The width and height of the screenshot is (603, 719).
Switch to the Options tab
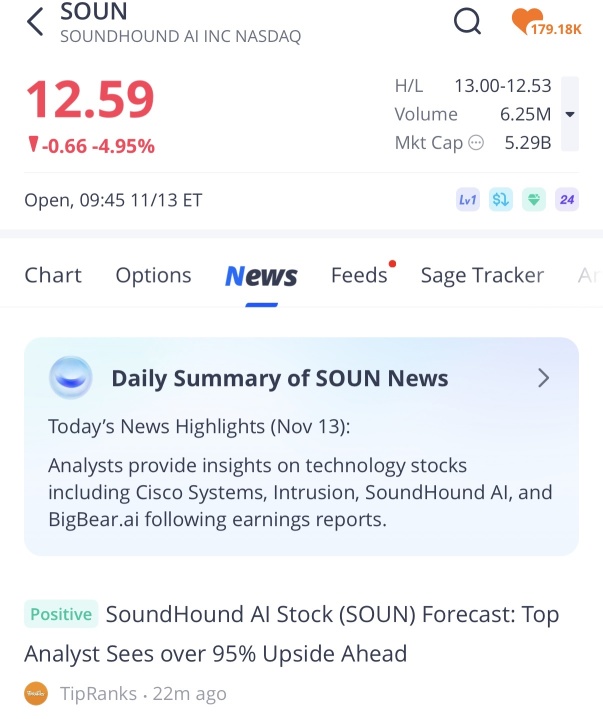(x=153, y=275)
